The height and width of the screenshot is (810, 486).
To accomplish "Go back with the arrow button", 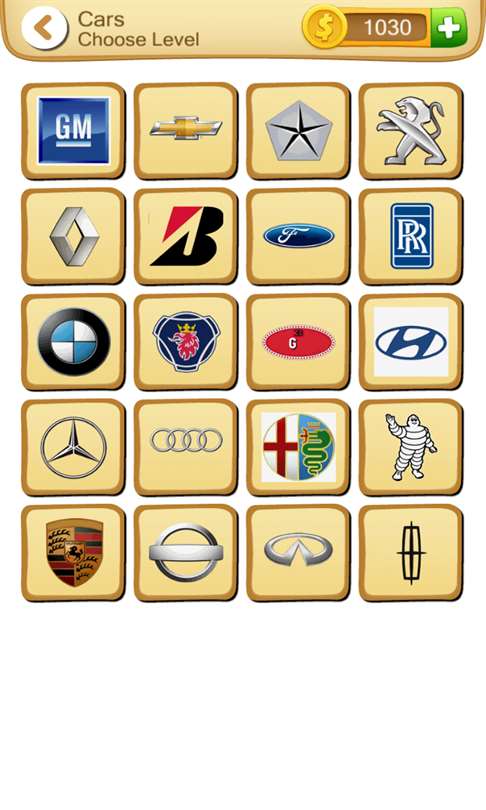I will (44, 28).
